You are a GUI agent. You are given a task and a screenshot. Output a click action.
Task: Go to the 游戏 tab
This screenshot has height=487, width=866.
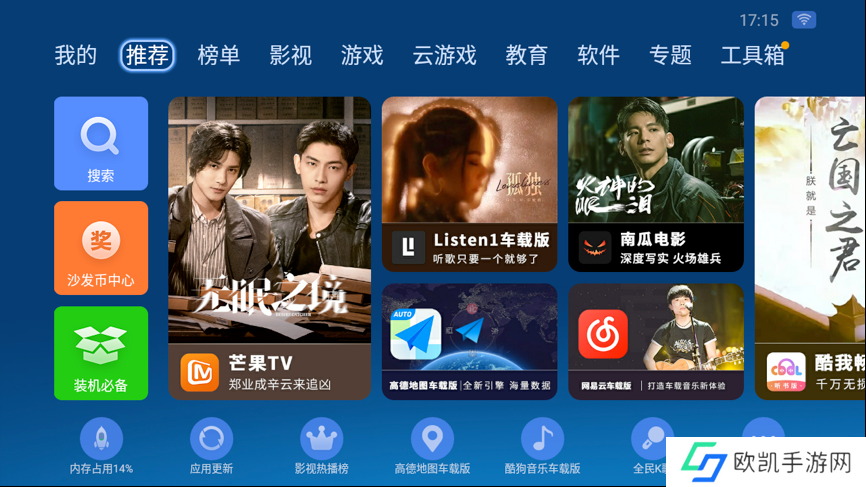[362, 55]
